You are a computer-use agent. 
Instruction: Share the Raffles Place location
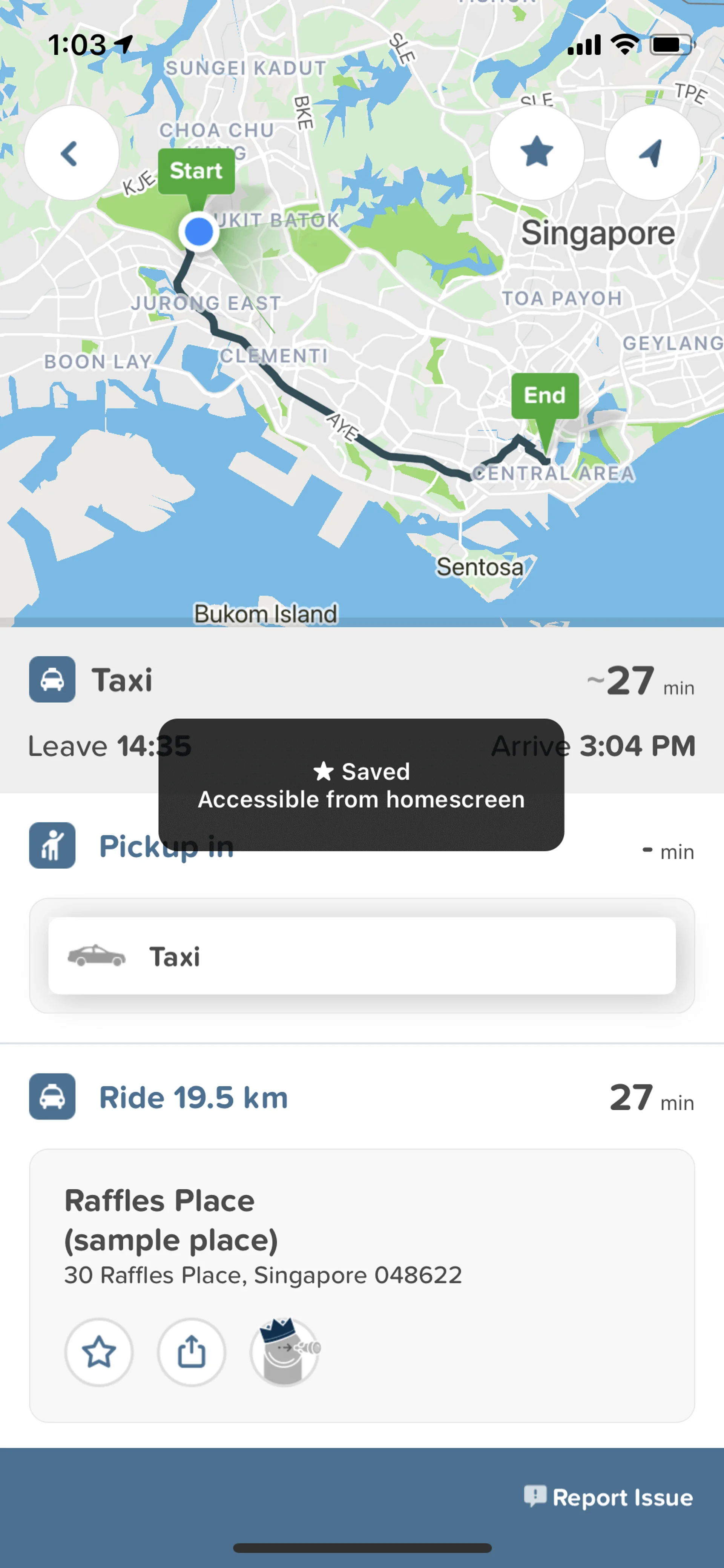191,1352
